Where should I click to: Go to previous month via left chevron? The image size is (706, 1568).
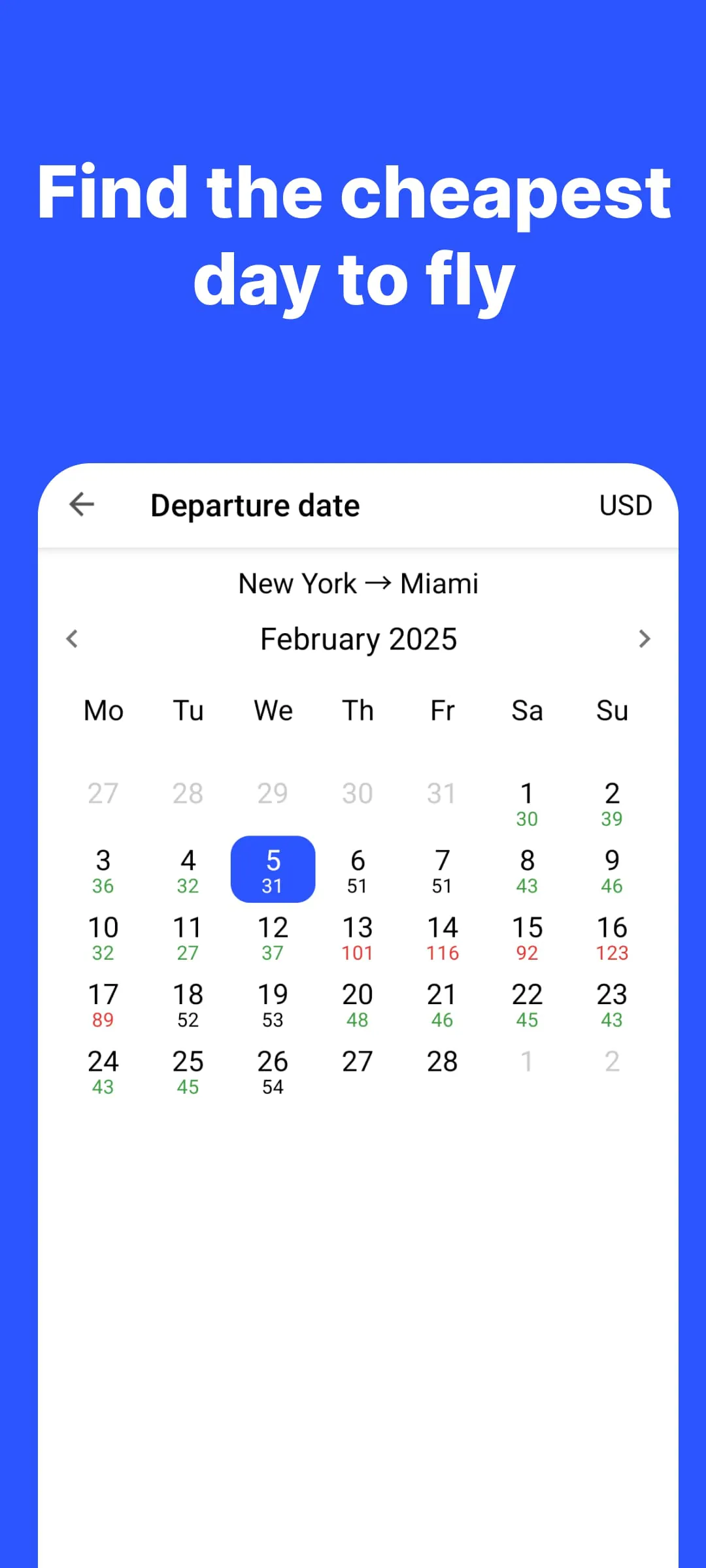pos(73,639)
